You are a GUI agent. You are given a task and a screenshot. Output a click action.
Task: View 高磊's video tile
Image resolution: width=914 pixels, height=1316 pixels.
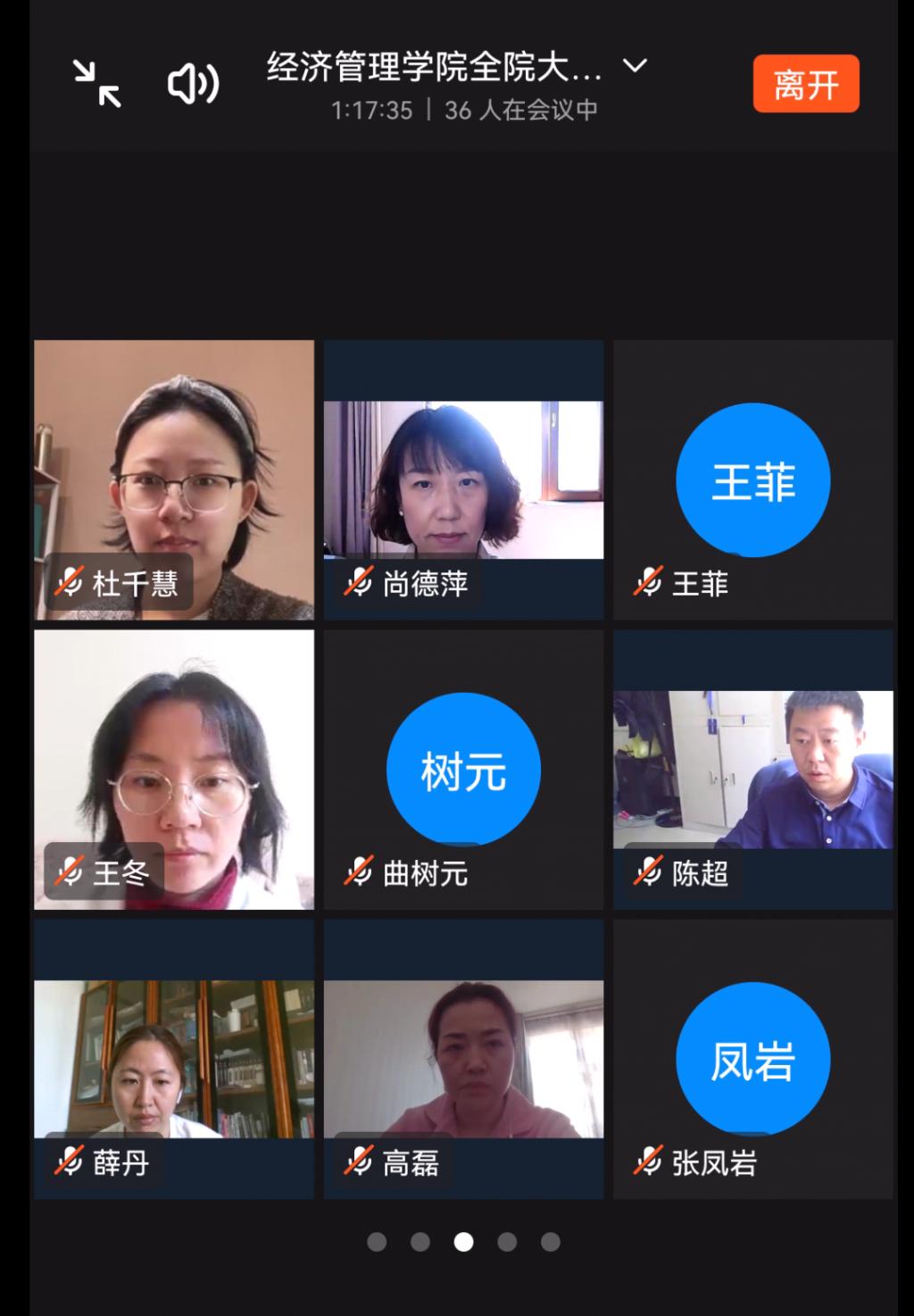point(463,1059)
